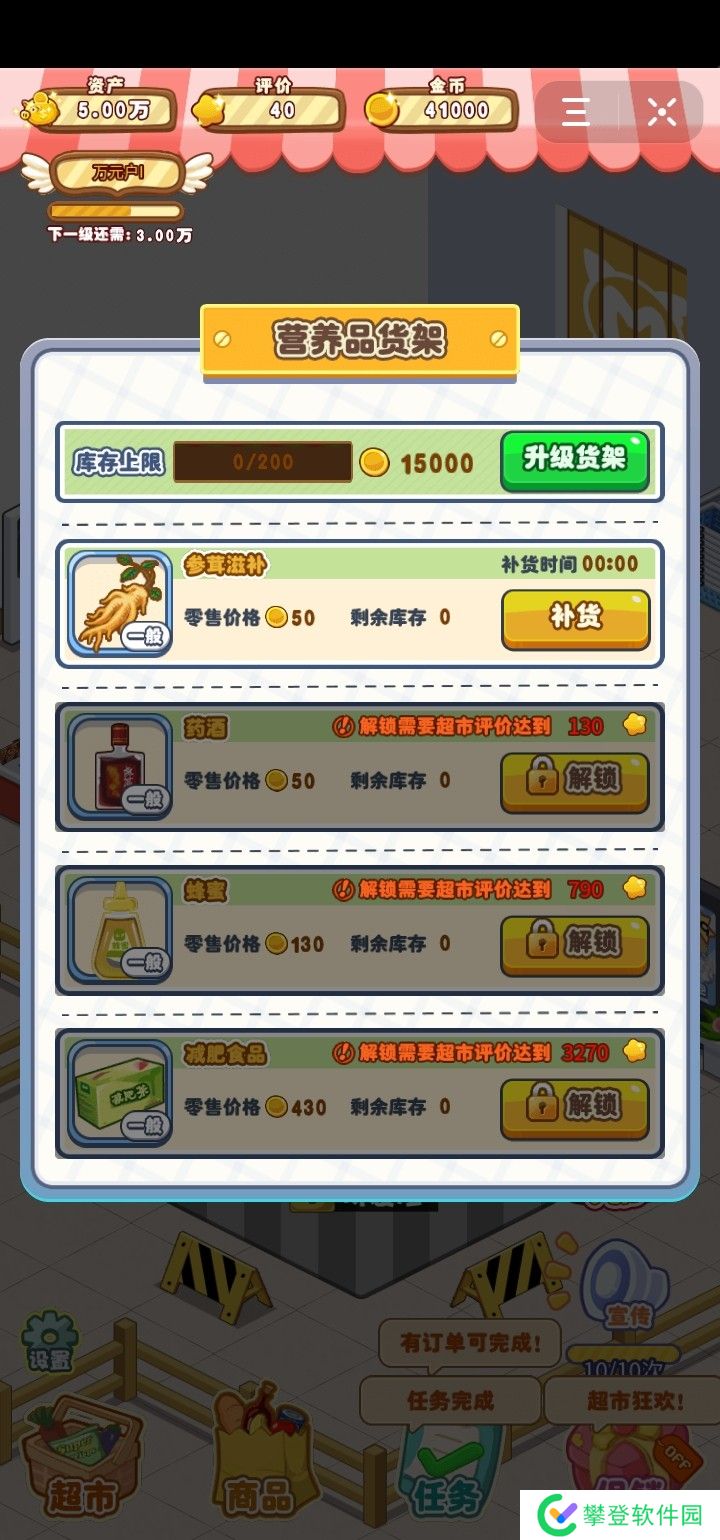
Task: Tap the 宣传 megaphone button
Action: click(626, 1290)
